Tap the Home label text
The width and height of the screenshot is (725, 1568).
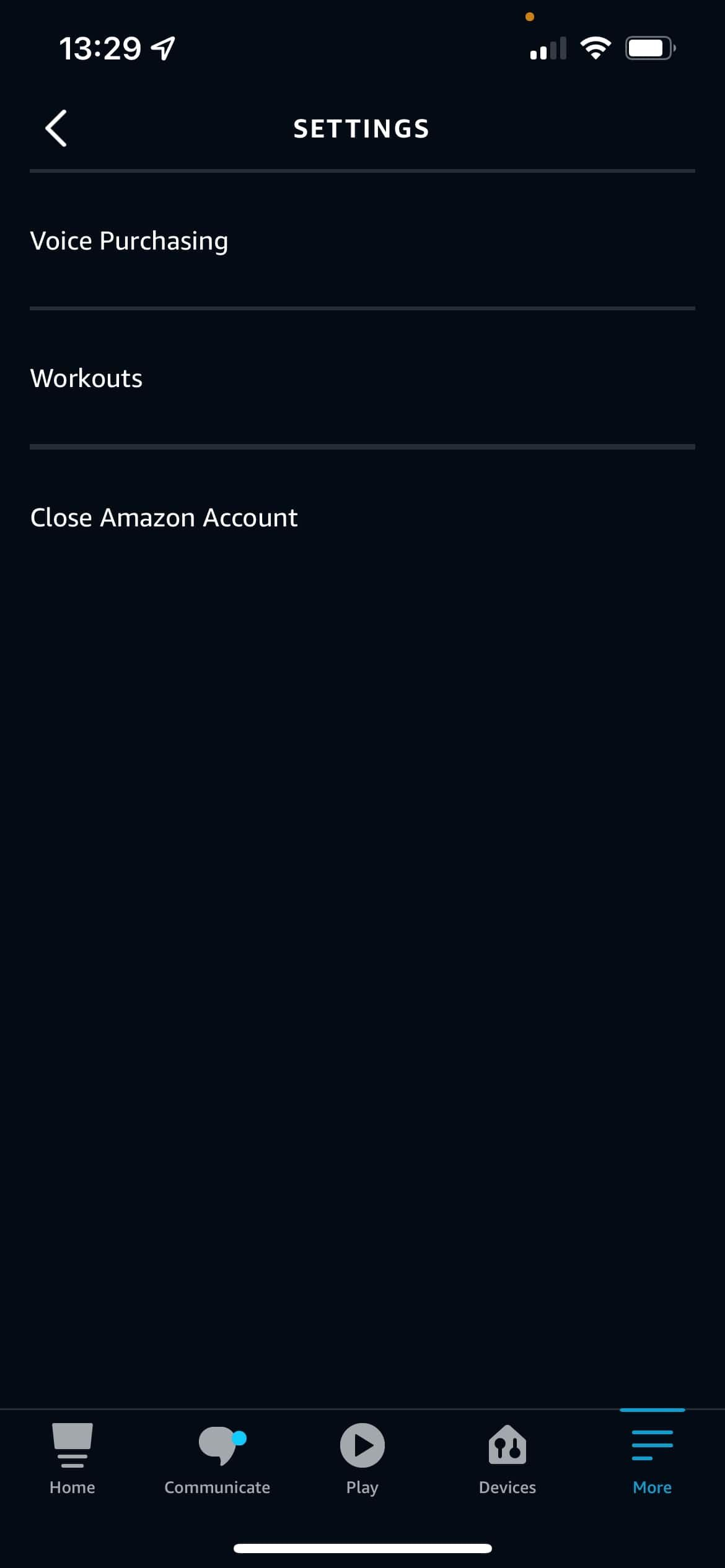tap(71, 1487)
